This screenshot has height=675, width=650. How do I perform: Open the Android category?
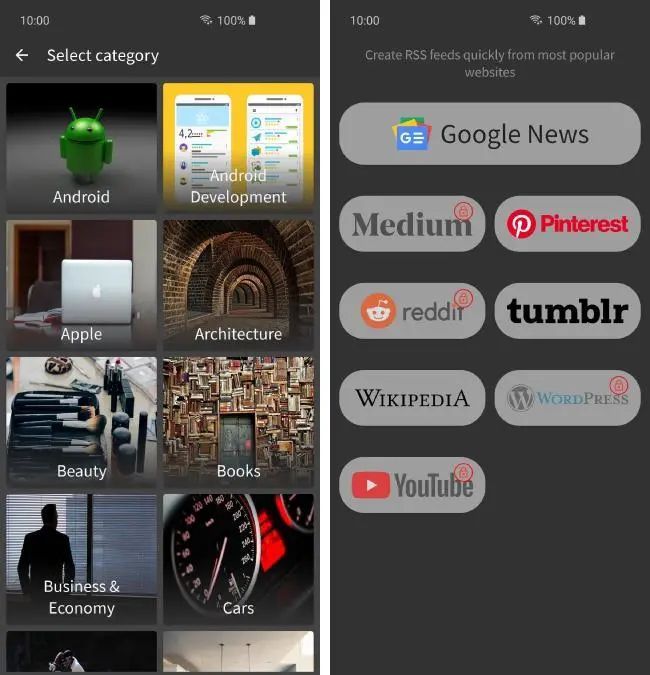[81, 147]
